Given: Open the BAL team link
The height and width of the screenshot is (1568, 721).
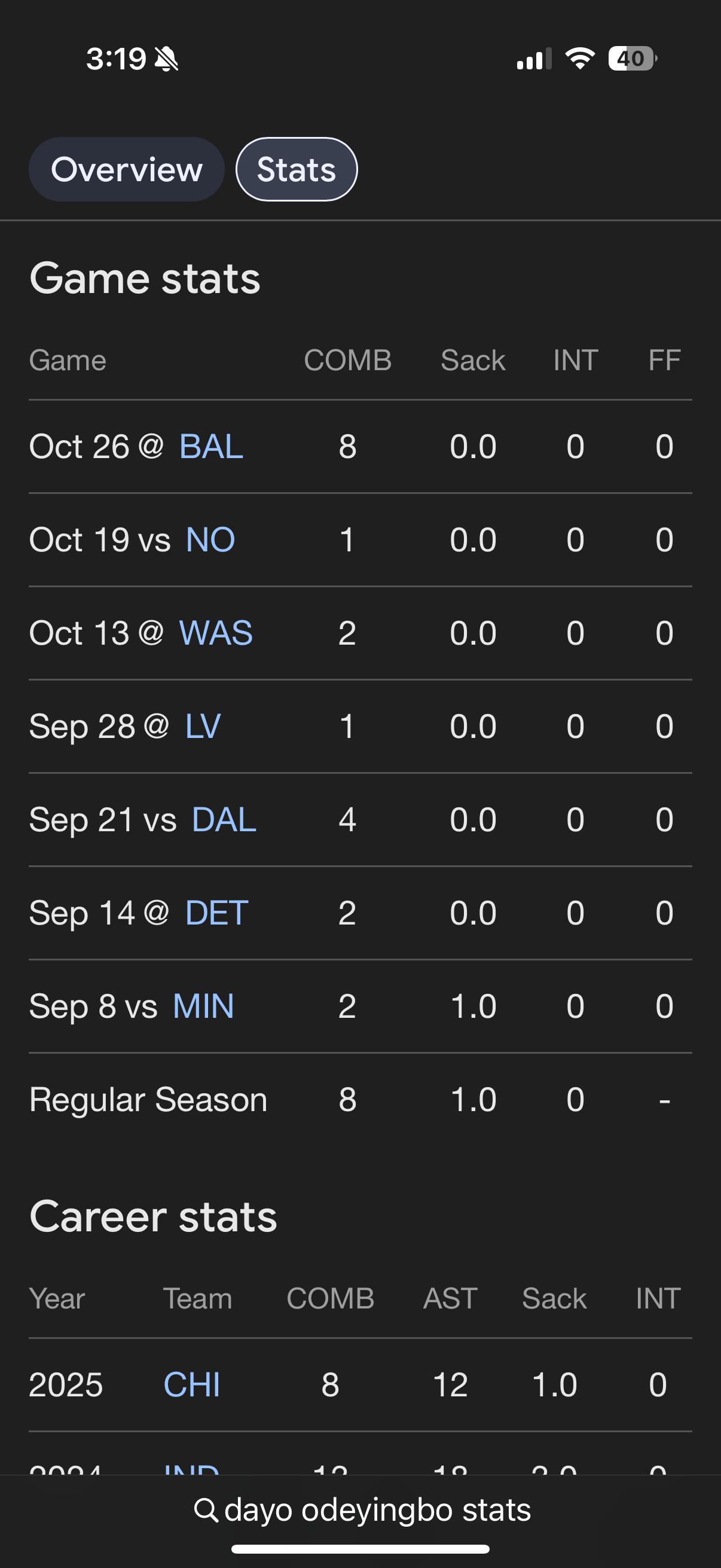Looking at the screenshot, I should click(211, 447).
